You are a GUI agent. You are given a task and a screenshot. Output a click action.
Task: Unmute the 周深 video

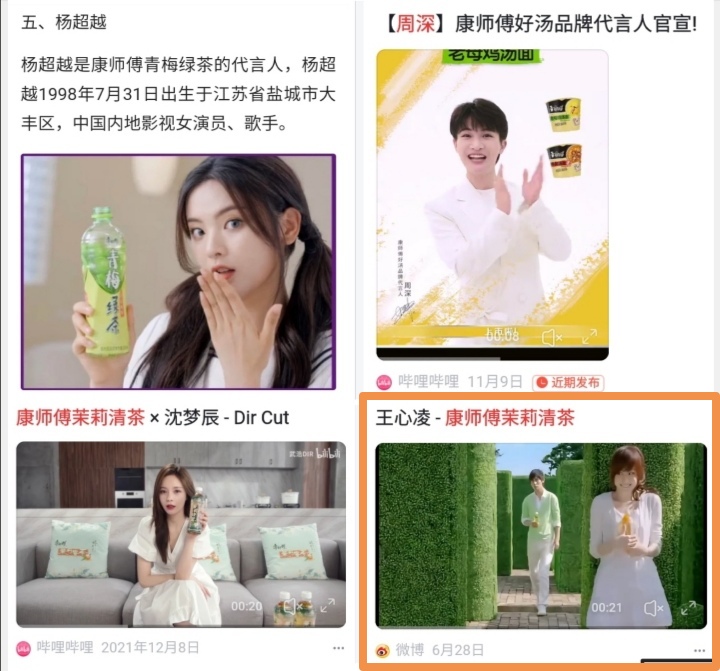pyautogui.click(x=552, y=337)
